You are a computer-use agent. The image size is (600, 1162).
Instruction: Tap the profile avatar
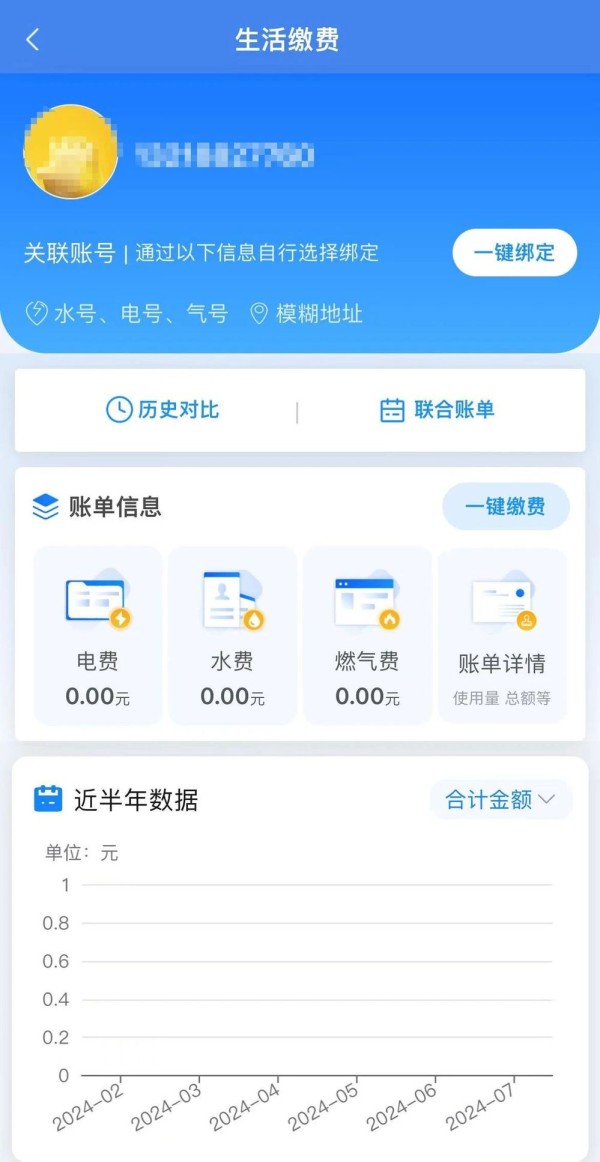pyautogui.click(x=70, y=152)
